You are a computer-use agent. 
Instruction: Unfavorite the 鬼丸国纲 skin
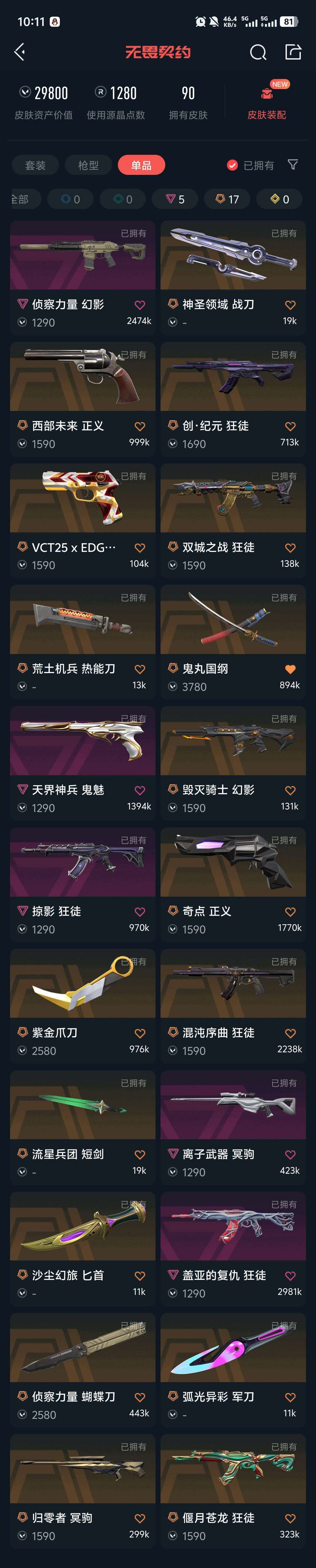click(291, 669)
